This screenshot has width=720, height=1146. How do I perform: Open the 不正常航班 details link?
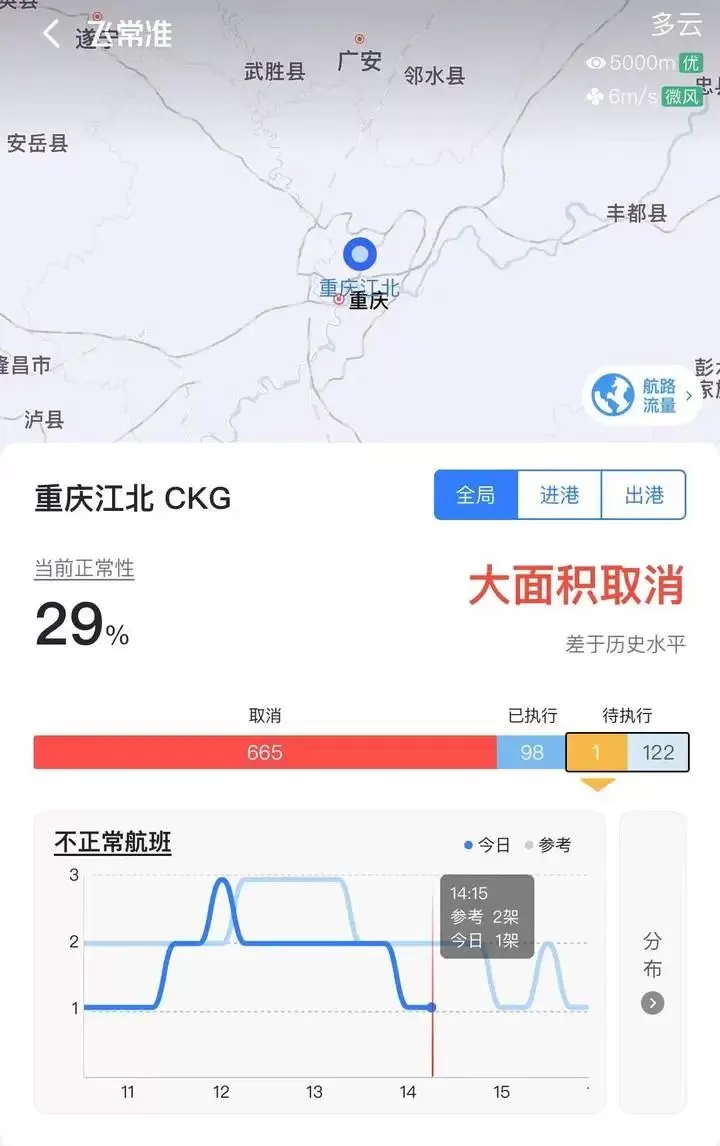tap(113, 843)
